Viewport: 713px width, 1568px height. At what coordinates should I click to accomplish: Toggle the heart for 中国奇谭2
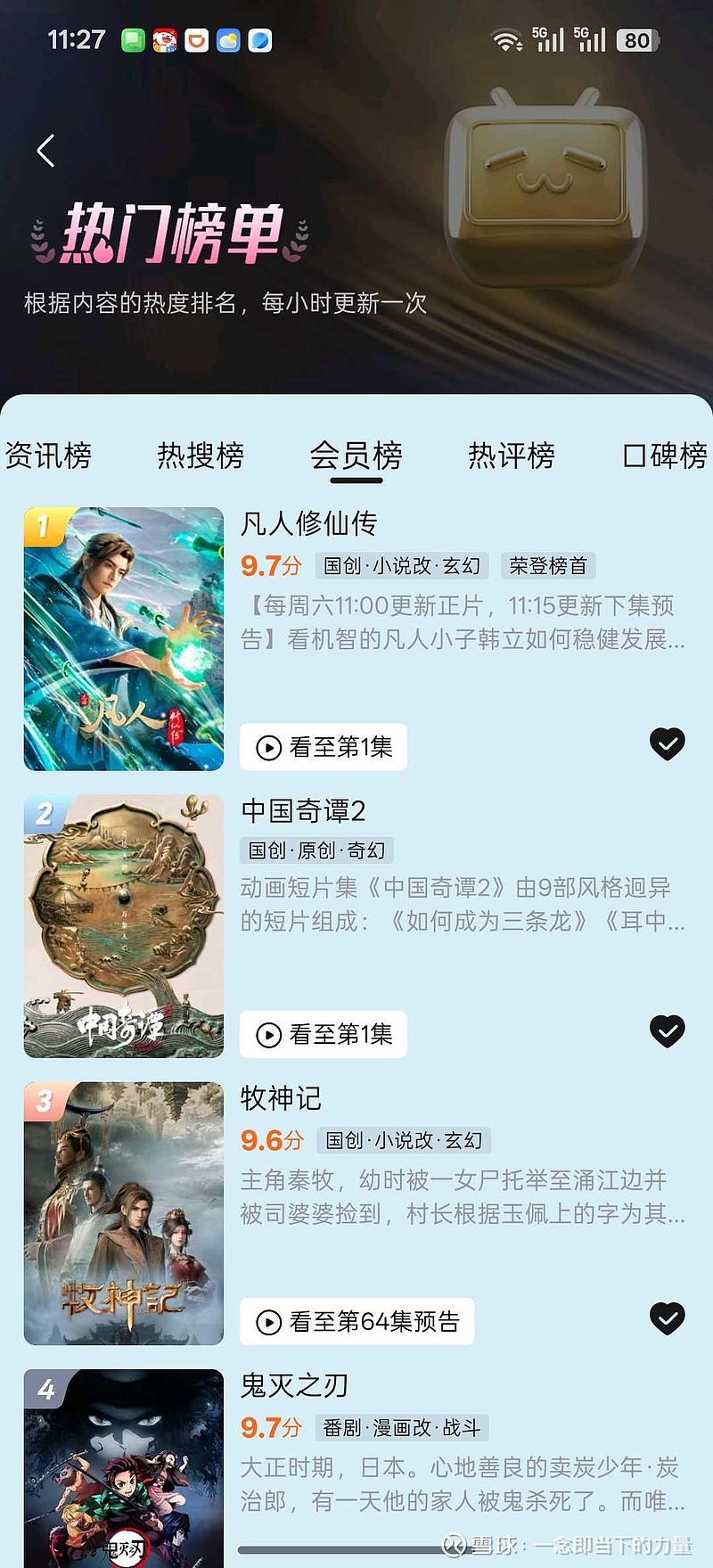[668, 1032]
